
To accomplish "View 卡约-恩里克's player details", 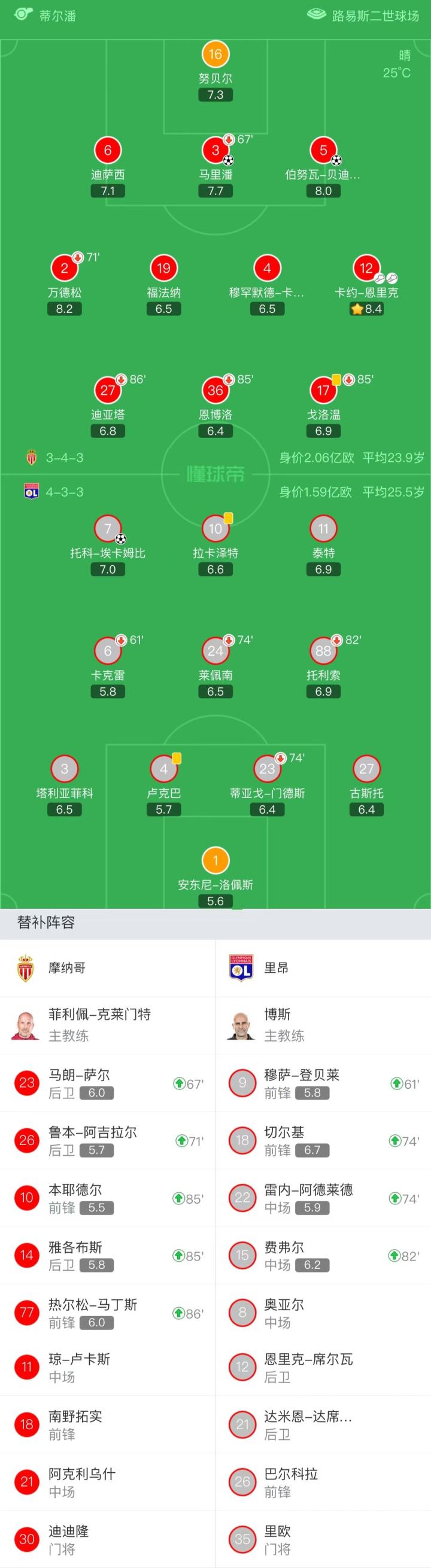I will 366,269.
